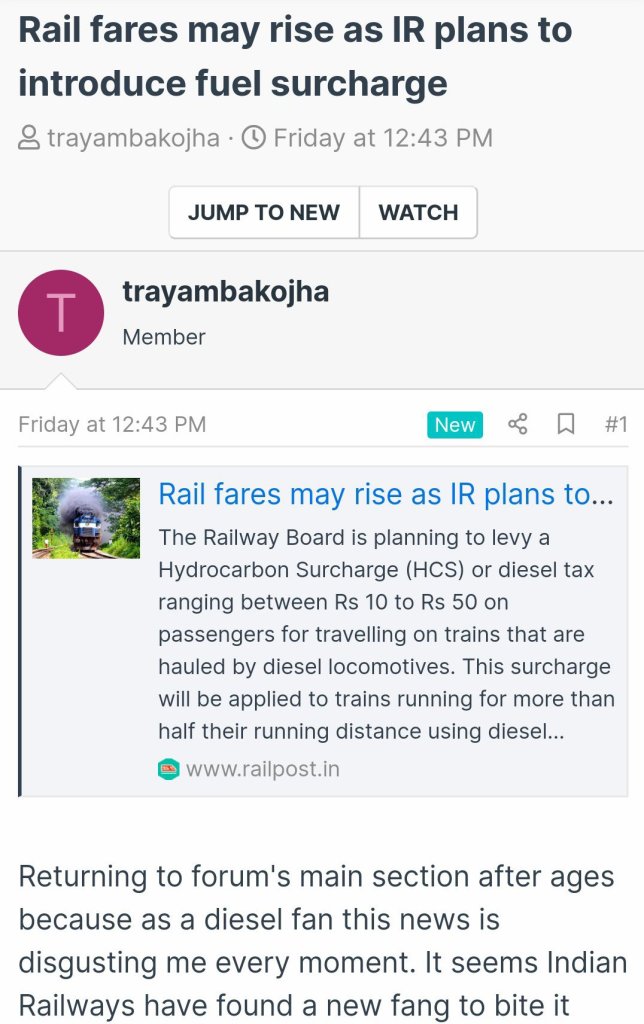The width and height of the screenshot is (644, 1024).
Task: Tap the trayambakojha avatar
Action: click(61, 312)
